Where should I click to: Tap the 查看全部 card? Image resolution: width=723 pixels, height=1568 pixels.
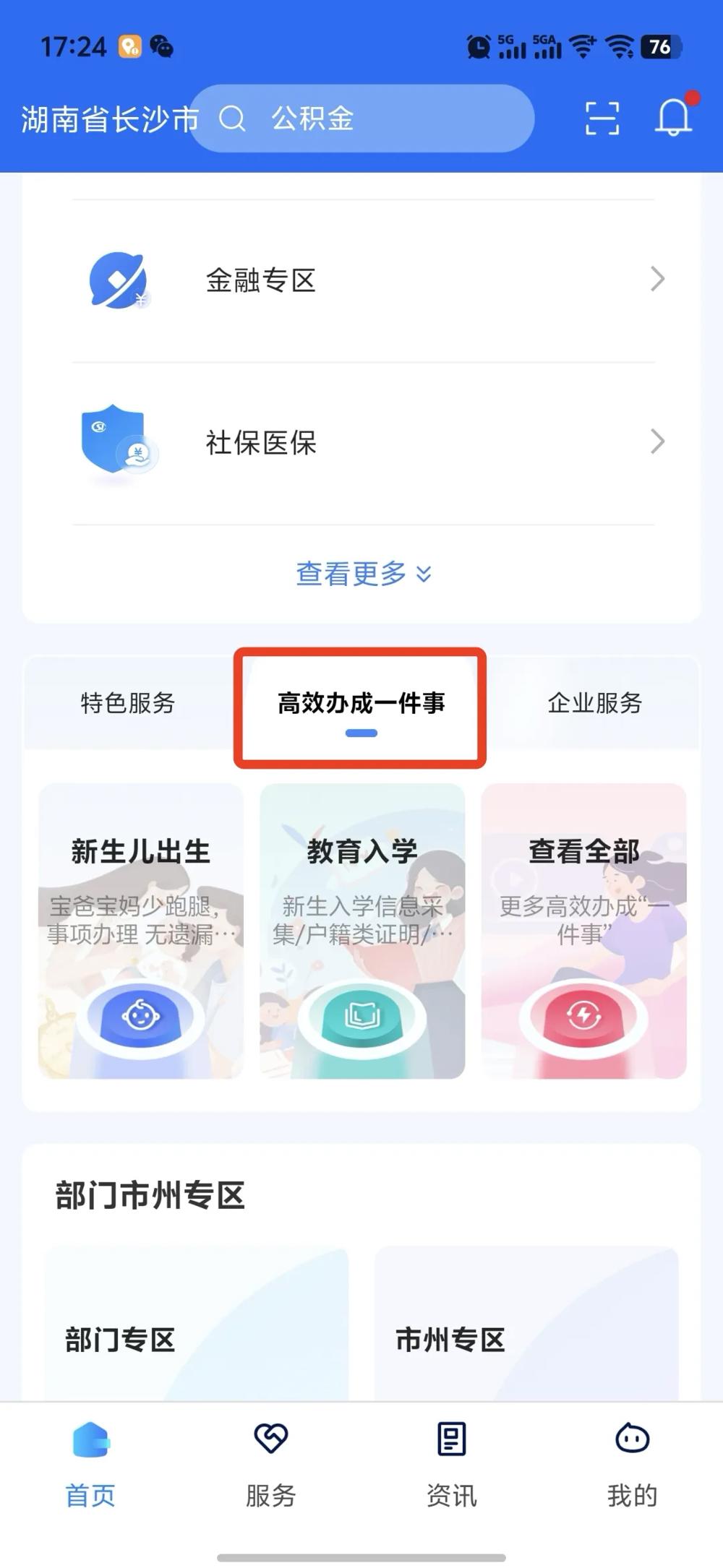coord(583,931)
